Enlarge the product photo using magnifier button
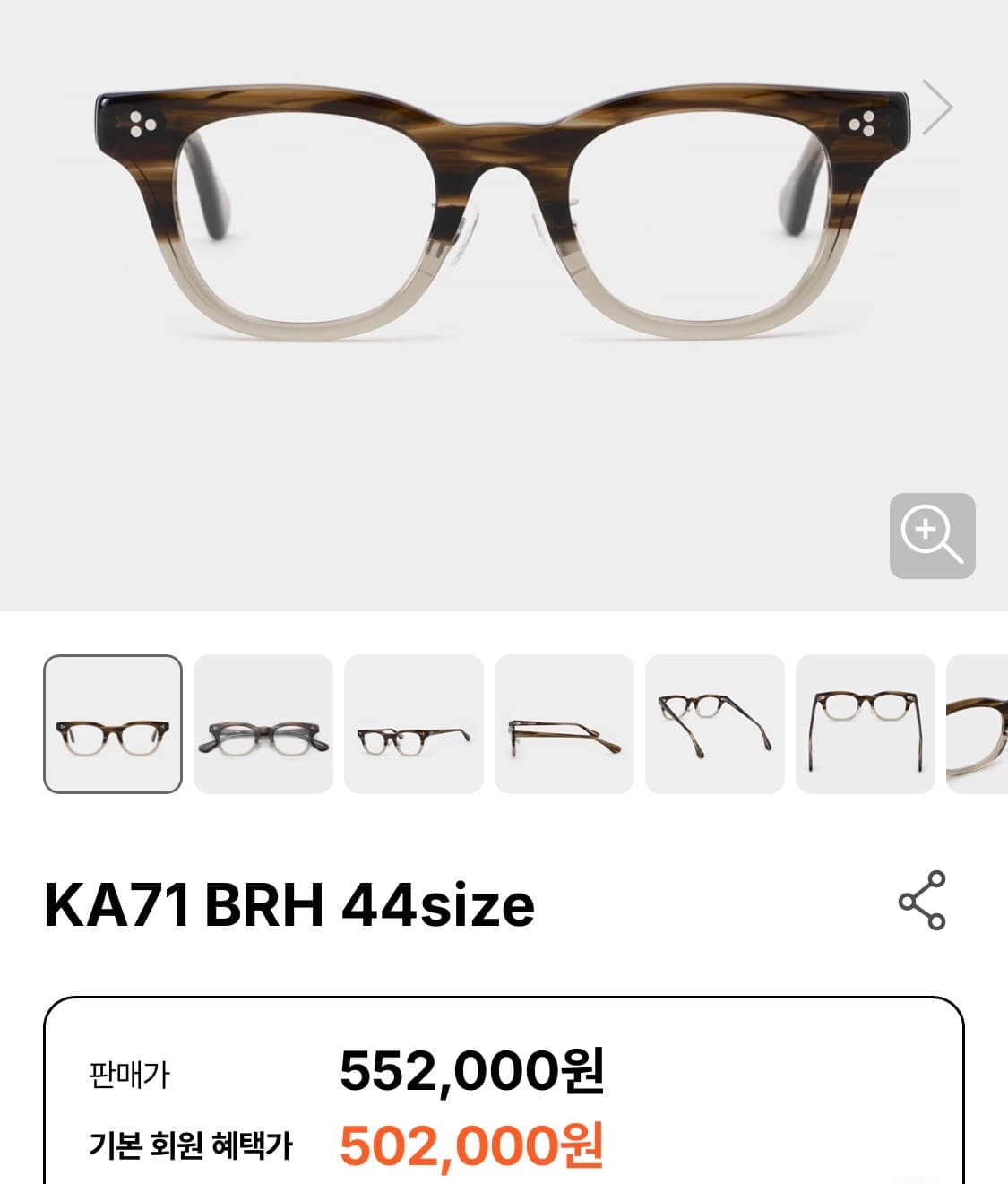 931,536
